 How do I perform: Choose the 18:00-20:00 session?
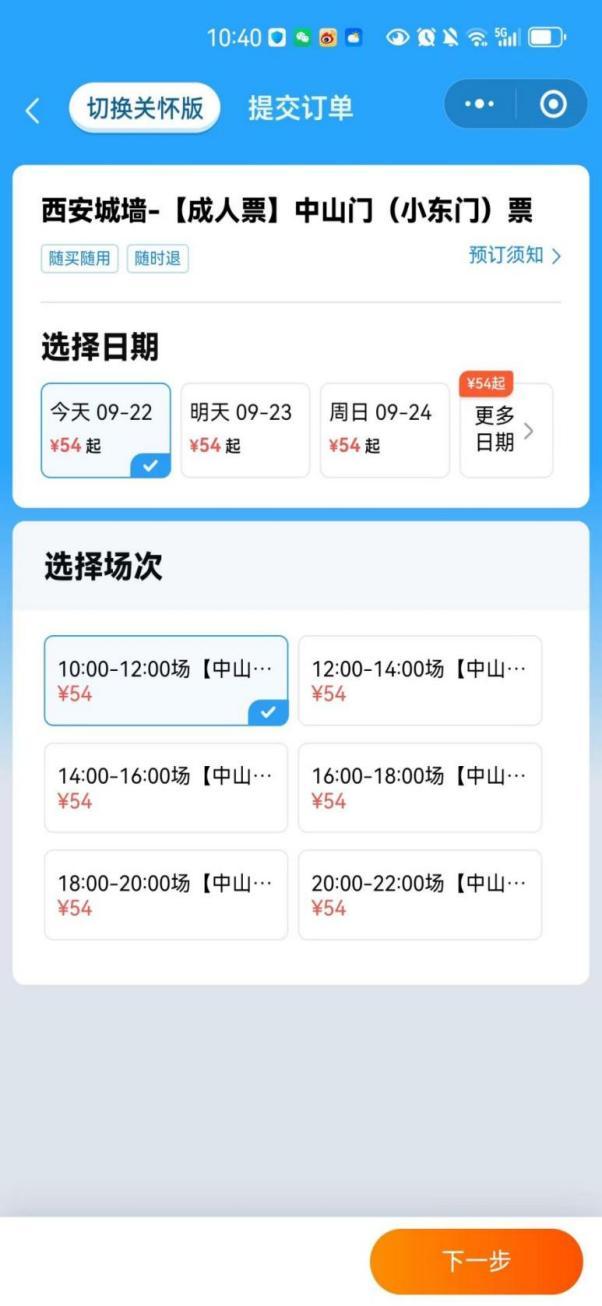point(166,894)
